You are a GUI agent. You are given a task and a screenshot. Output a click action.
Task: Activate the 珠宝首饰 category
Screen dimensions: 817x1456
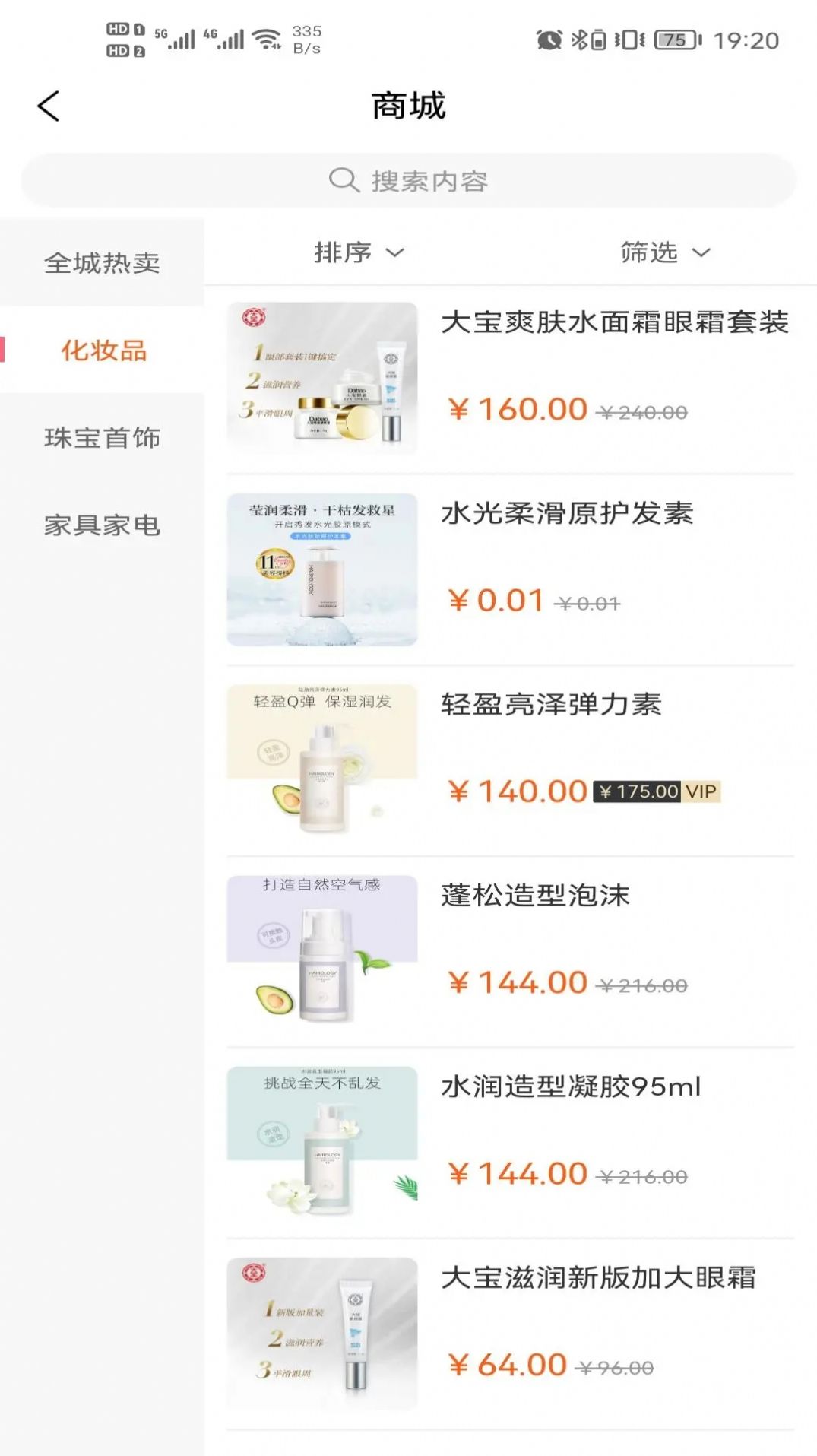[x=102, y=439]
